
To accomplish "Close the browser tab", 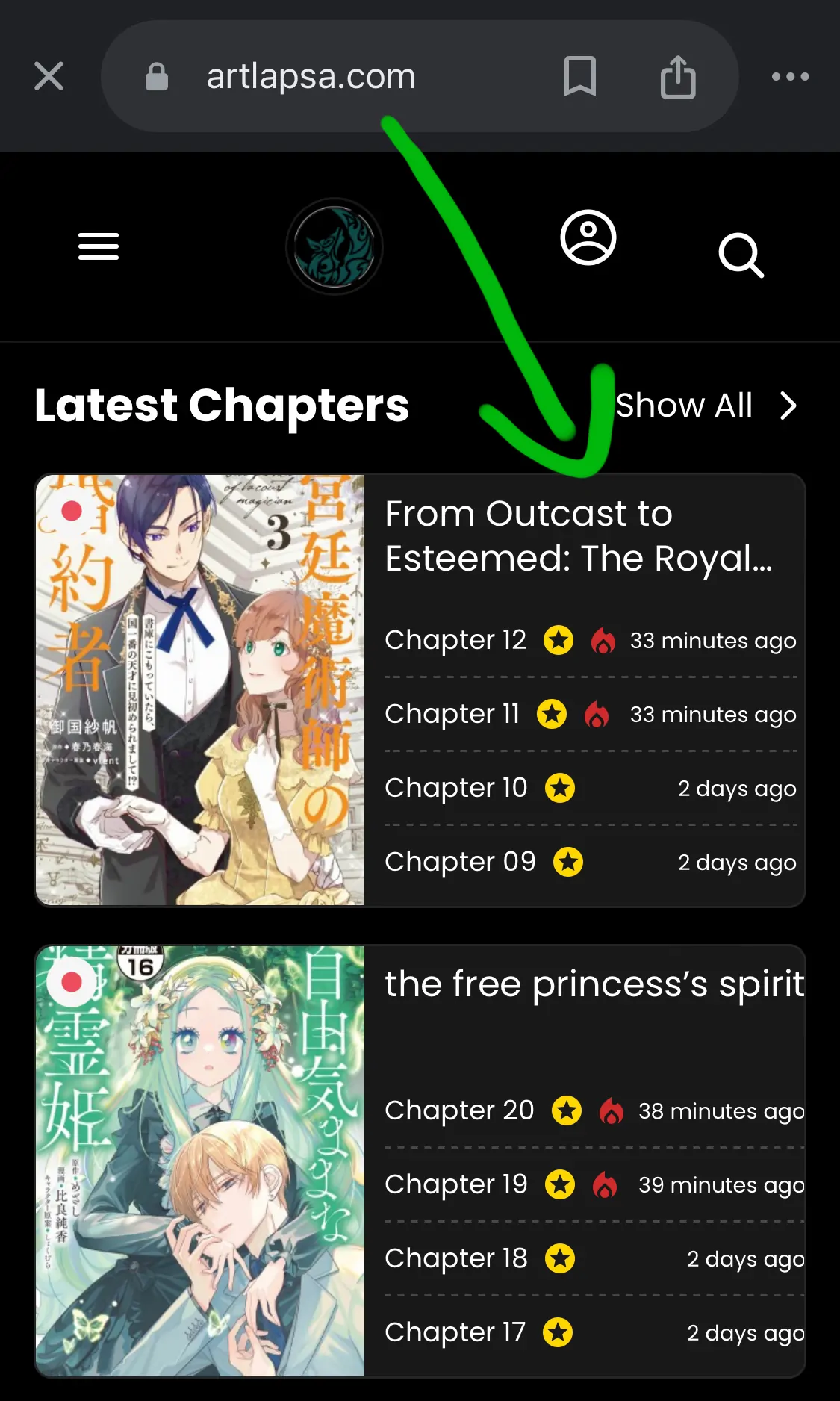I will pos(49,76).
